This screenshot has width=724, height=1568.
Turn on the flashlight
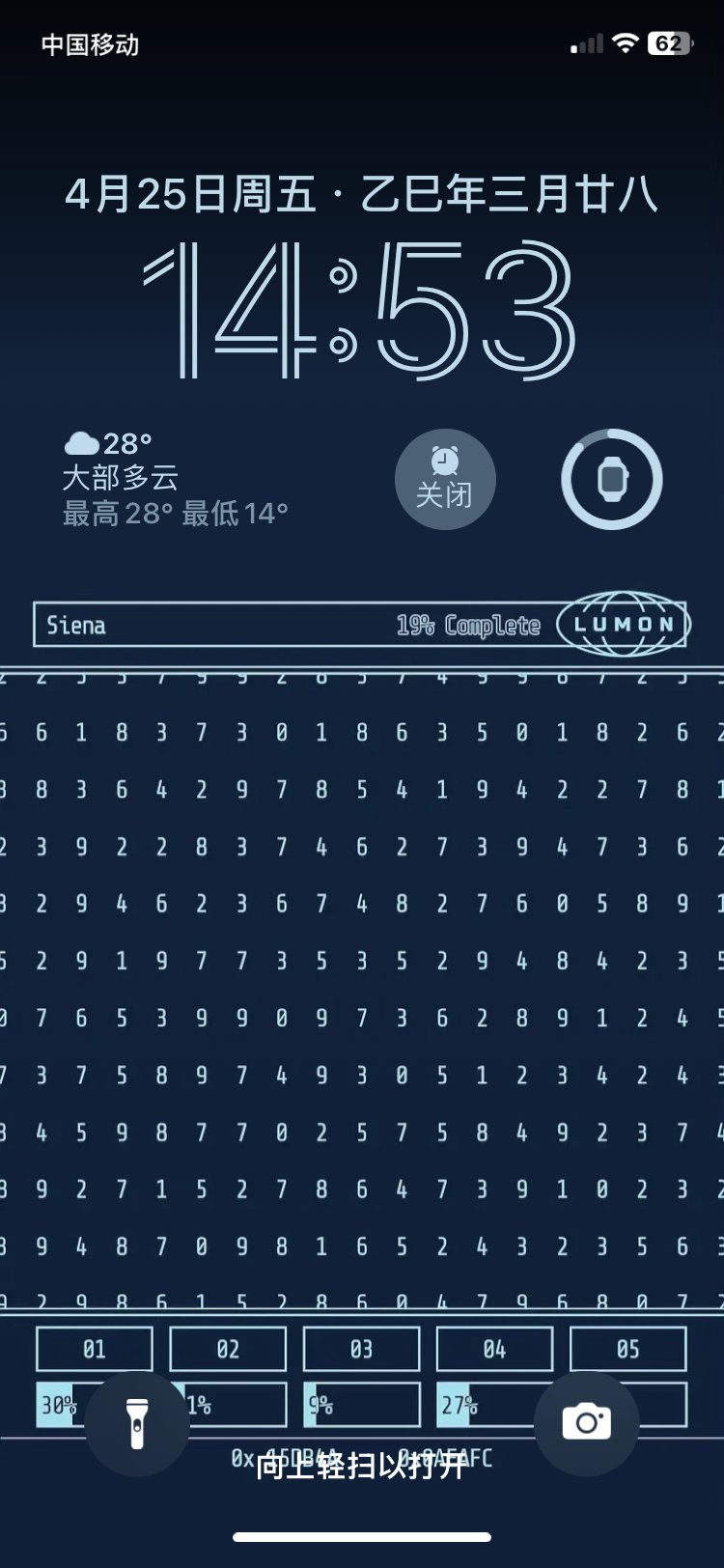pyautogui.click(x=137, y=1423)
